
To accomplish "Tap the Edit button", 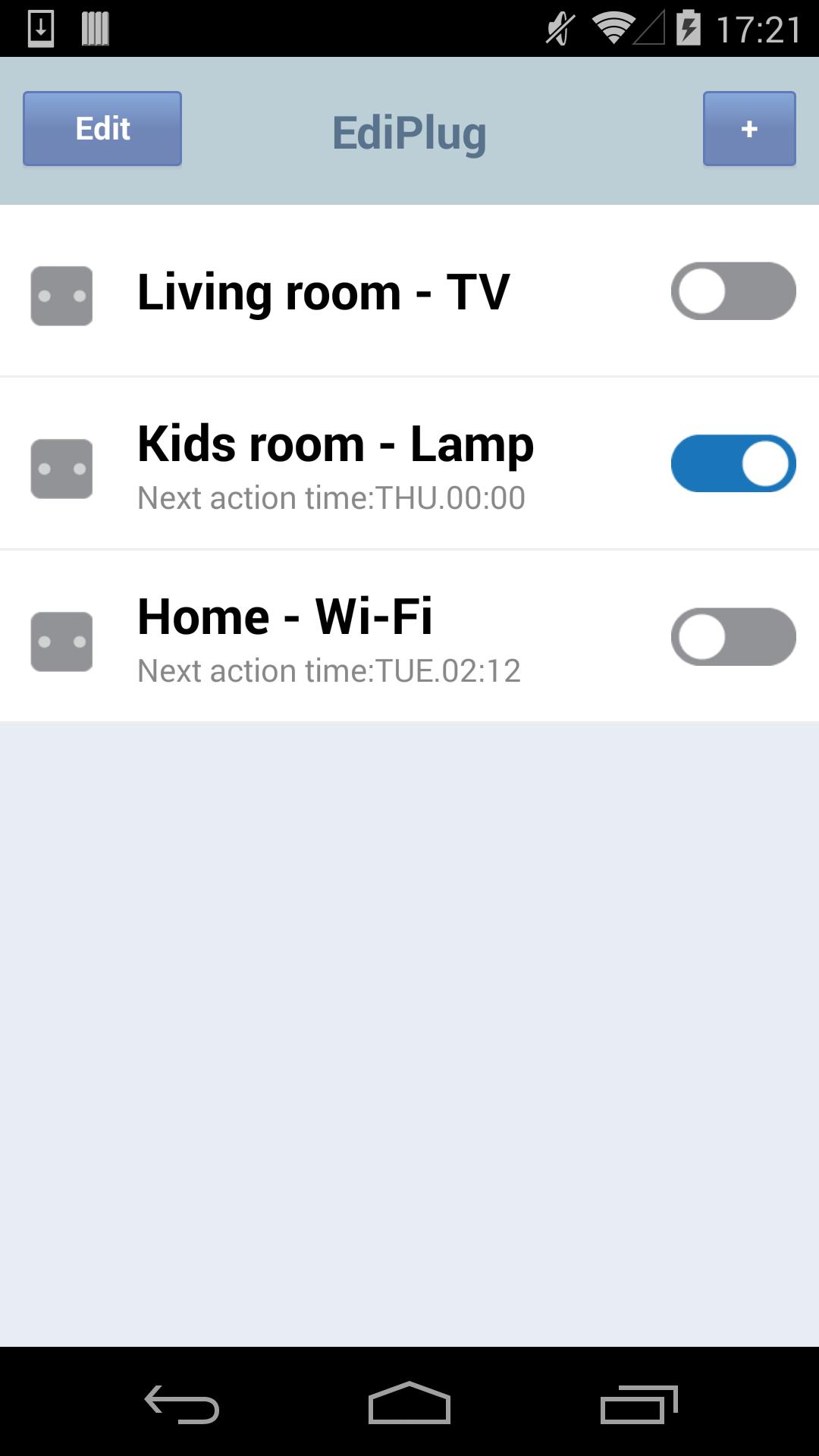I will click(x=102, y=129).
